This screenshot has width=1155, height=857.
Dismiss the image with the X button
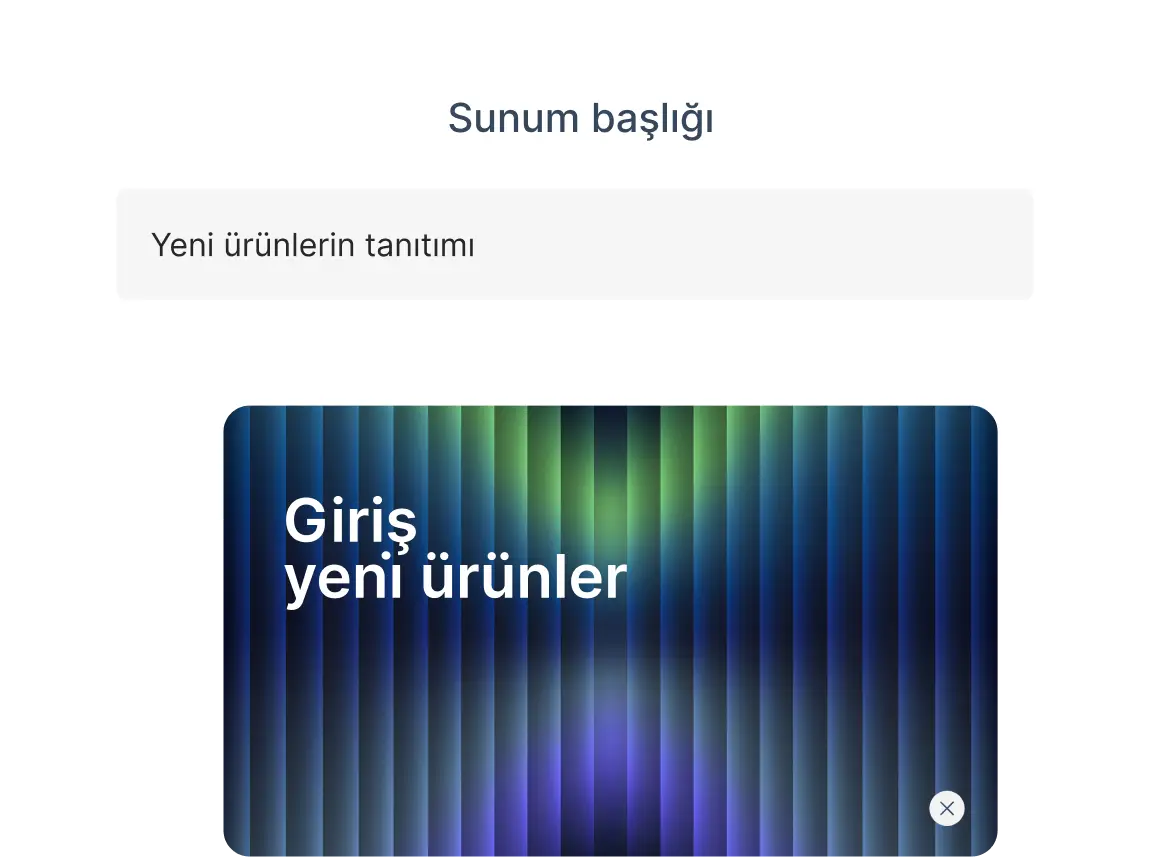click(x=946, y=808)
